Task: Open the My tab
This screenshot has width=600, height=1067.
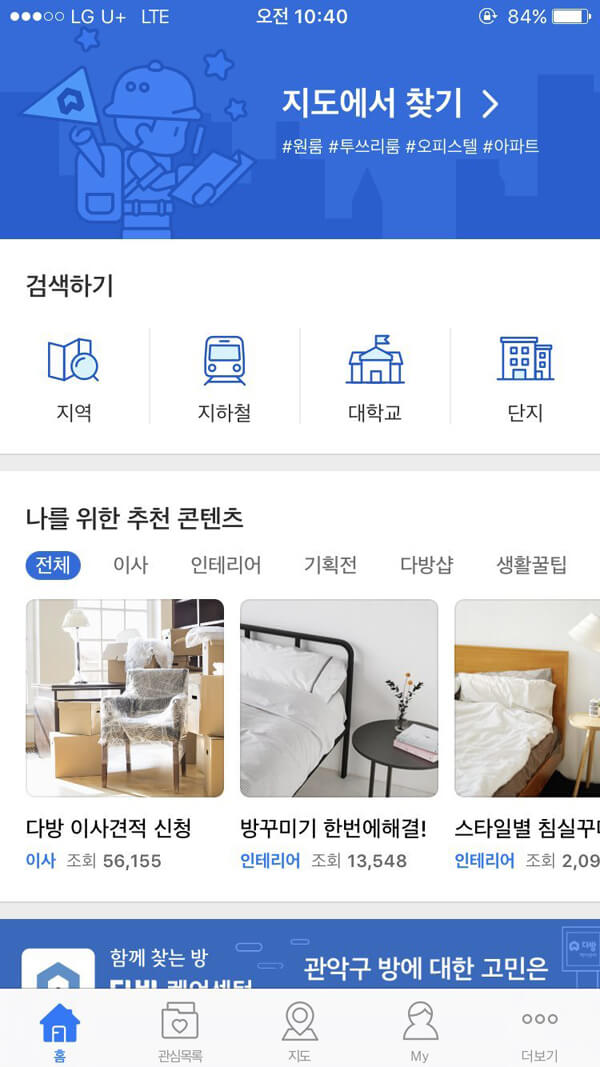Action: 420,1028
